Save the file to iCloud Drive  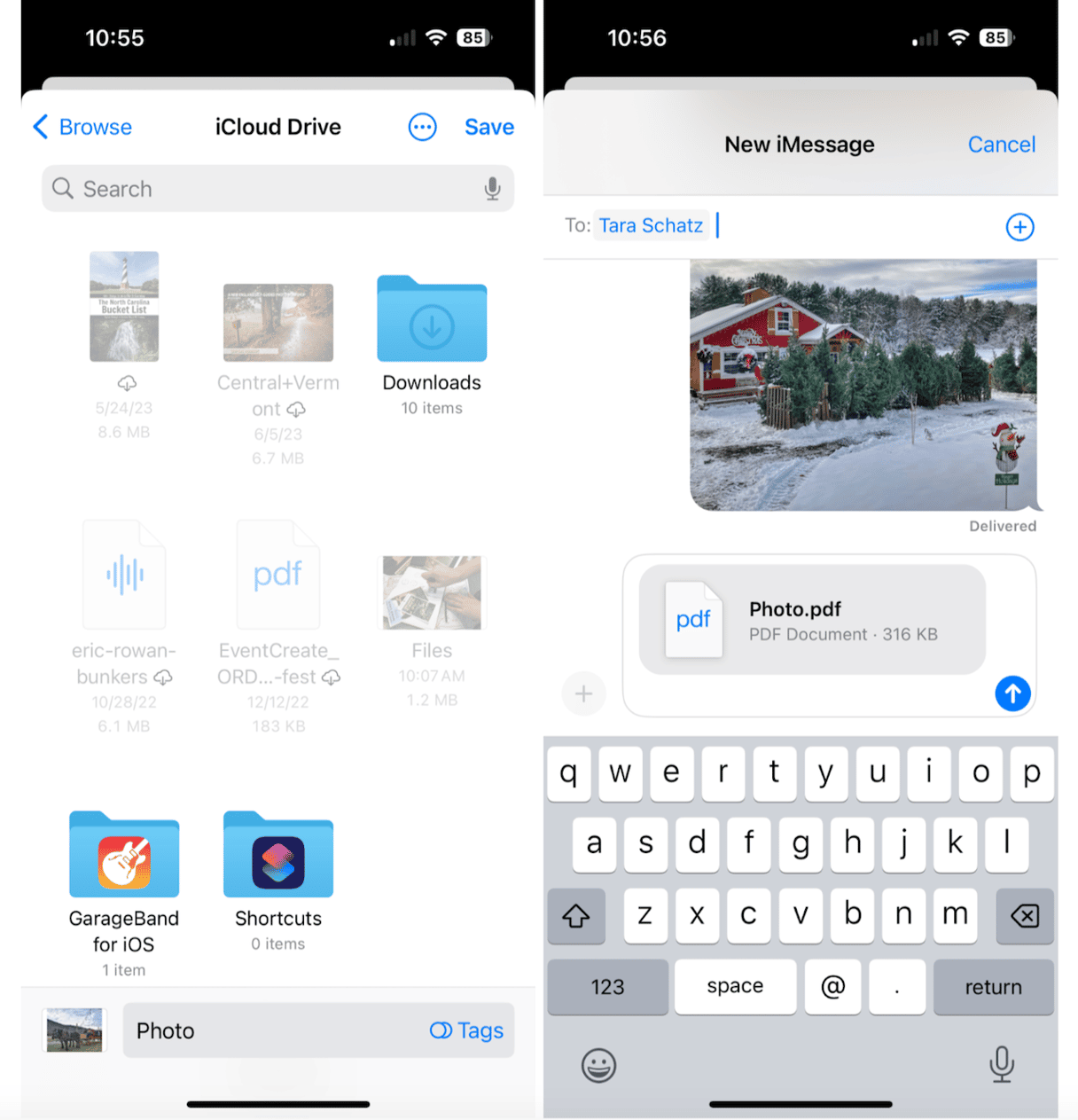488,127
